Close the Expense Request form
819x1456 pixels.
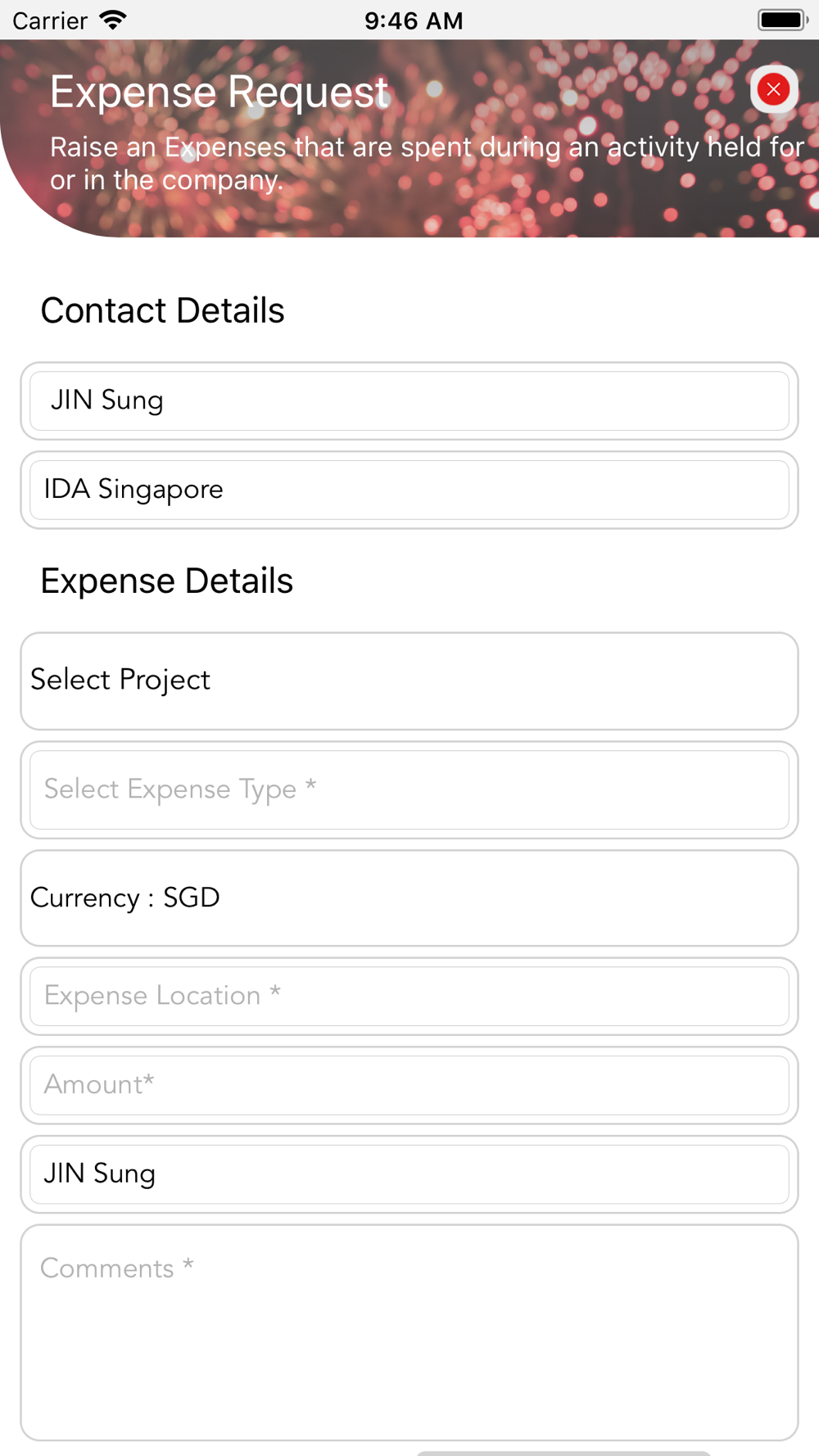(773, 89)
